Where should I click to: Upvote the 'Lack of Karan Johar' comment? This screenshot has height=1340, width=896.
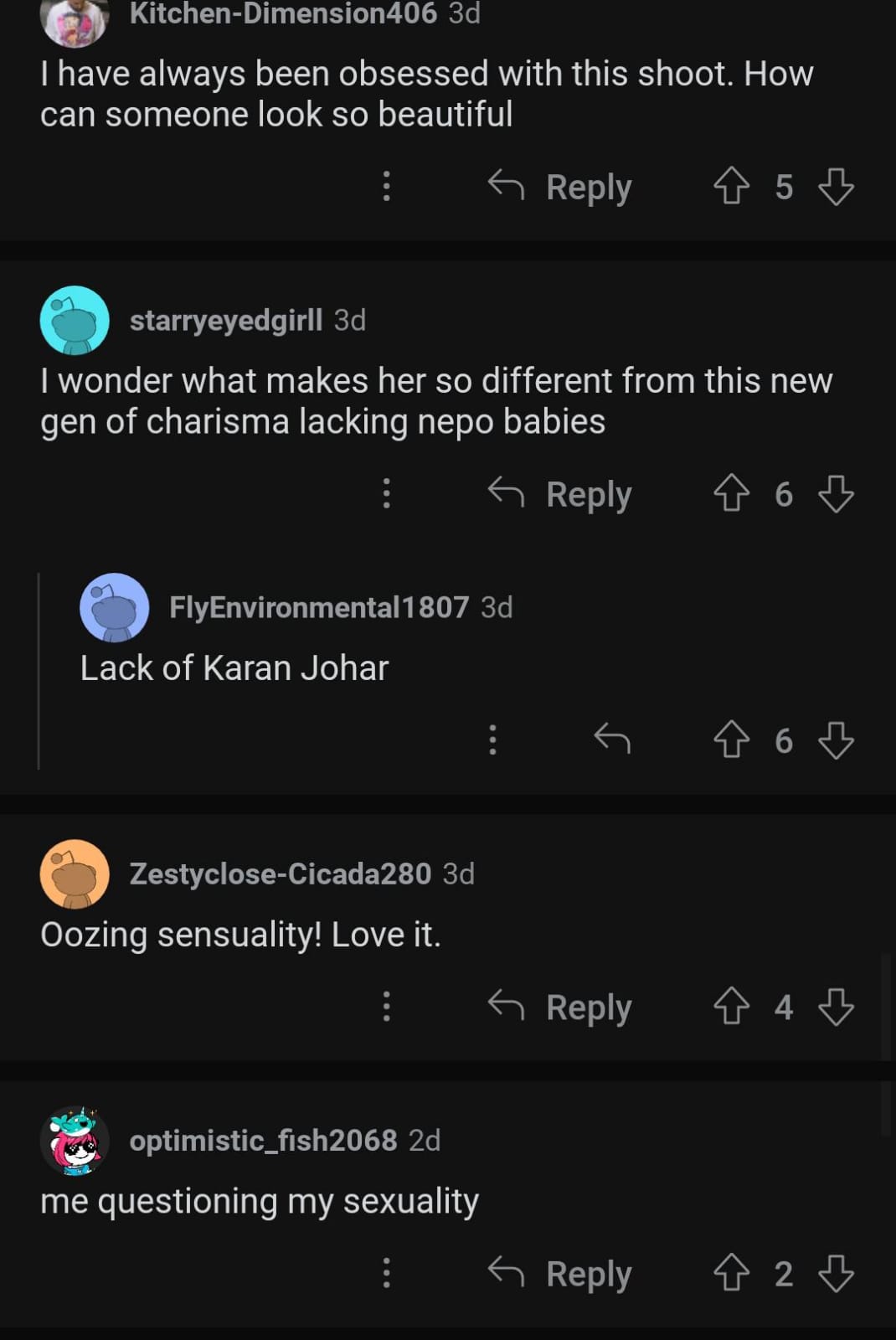pos(731,740)
